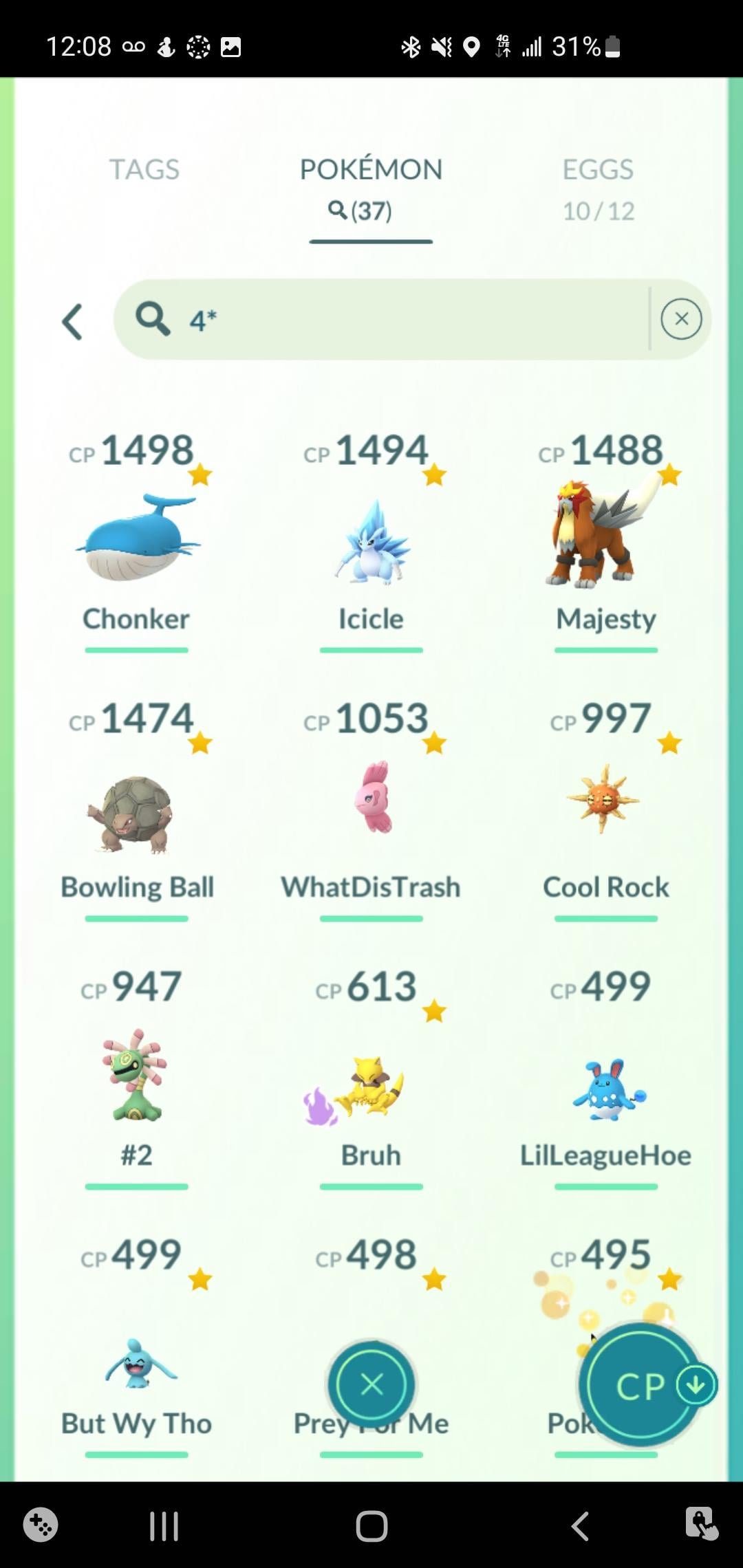
Task: Open the Pokémon named #2
Action: tap(137, 1076)
